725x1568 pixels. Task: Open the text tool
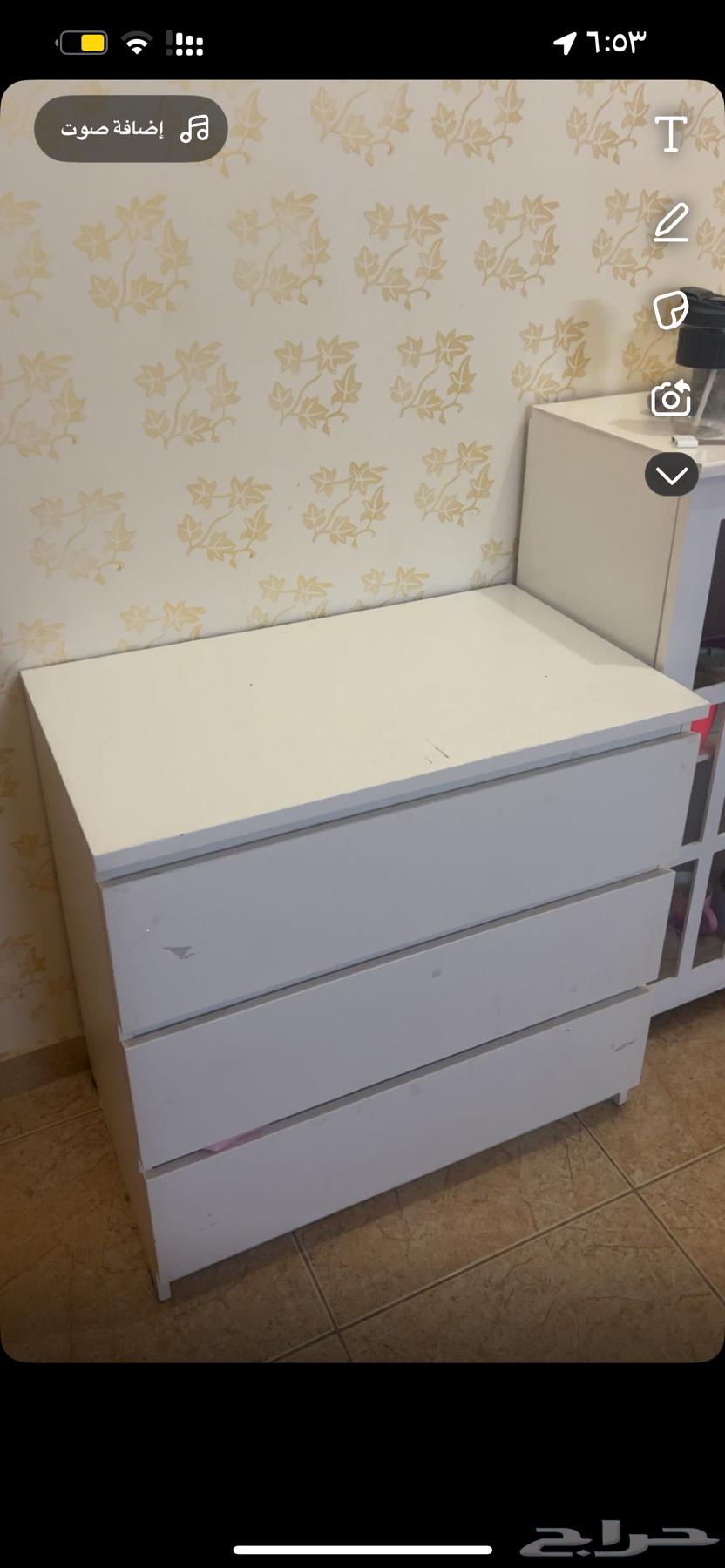coord(670,133)
